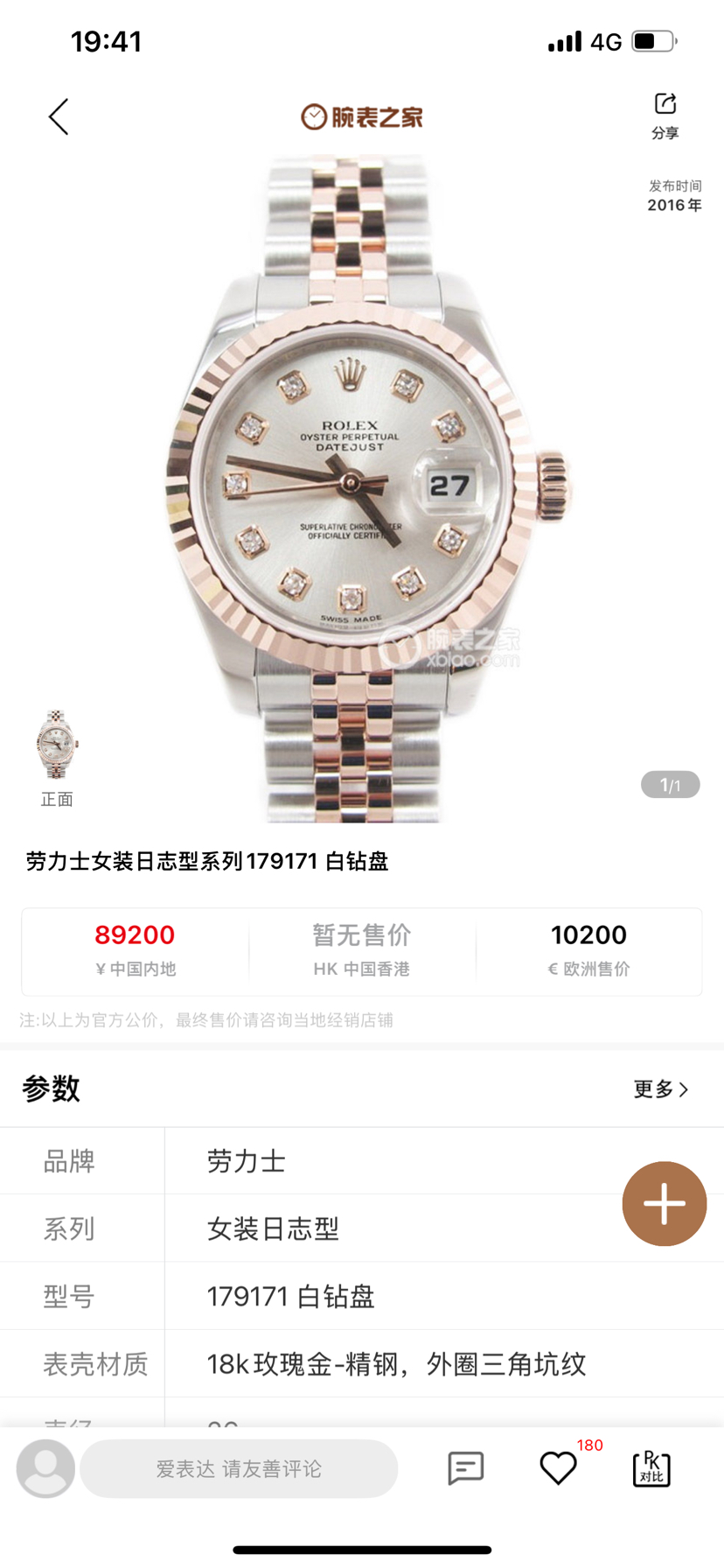Like this watch with the heart icon
This screenshot has width=724, height=1568.
tap(558, 1467)
